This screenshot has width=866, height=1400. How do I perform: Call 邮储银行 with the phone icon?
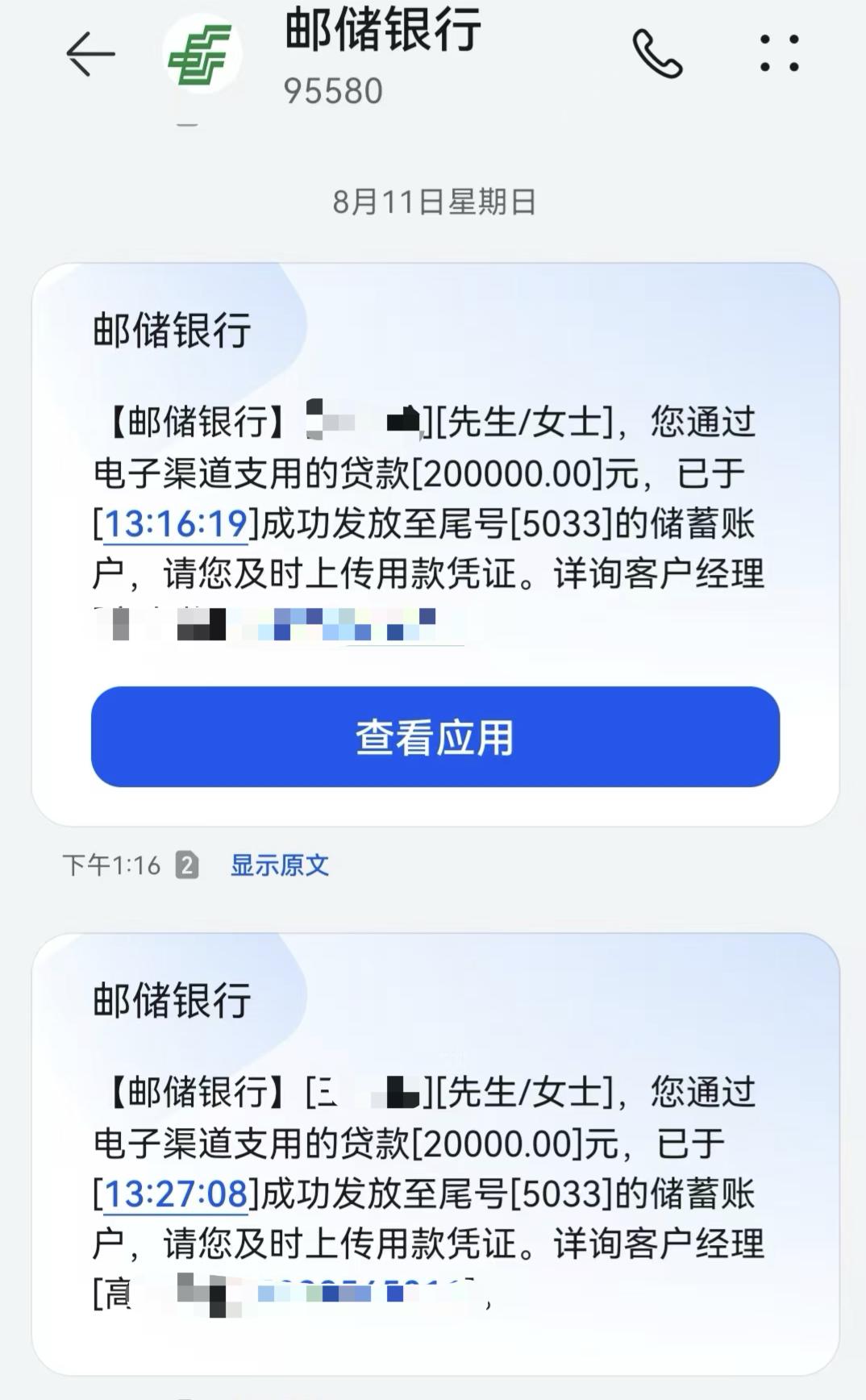click(657, 54)
